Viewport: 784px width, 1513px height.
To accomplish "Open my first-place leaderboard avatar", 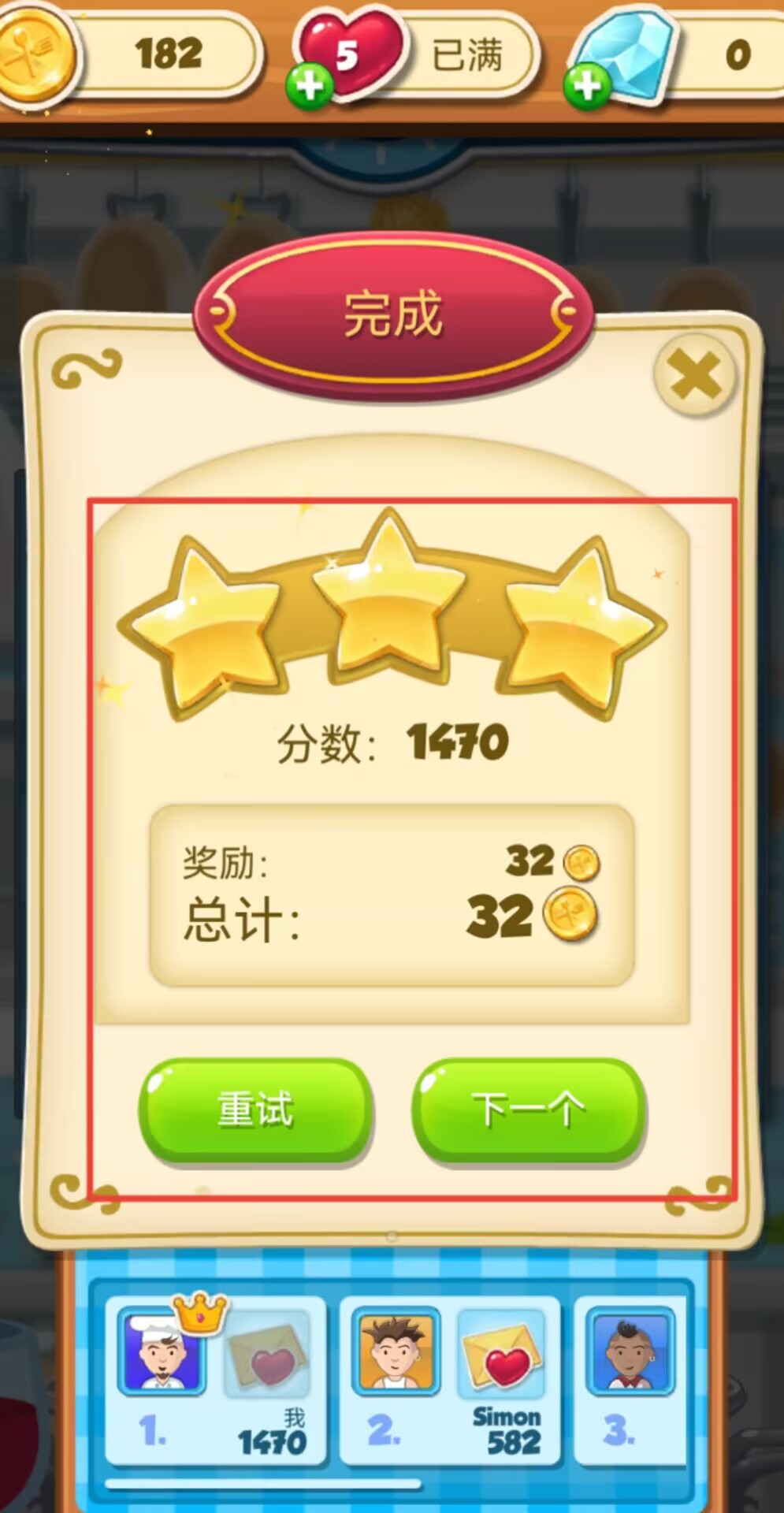I will [x=162, y=1349].
